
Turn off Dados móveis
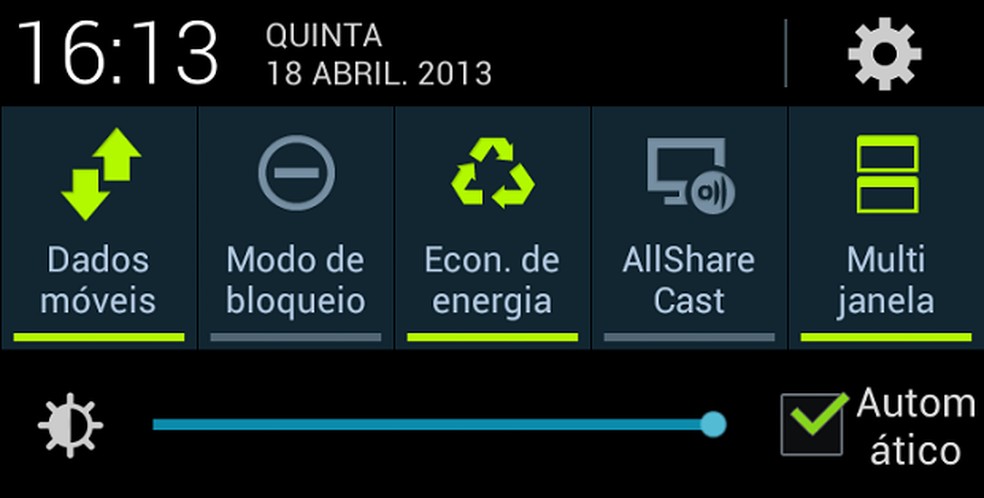(x=100, y=227)
